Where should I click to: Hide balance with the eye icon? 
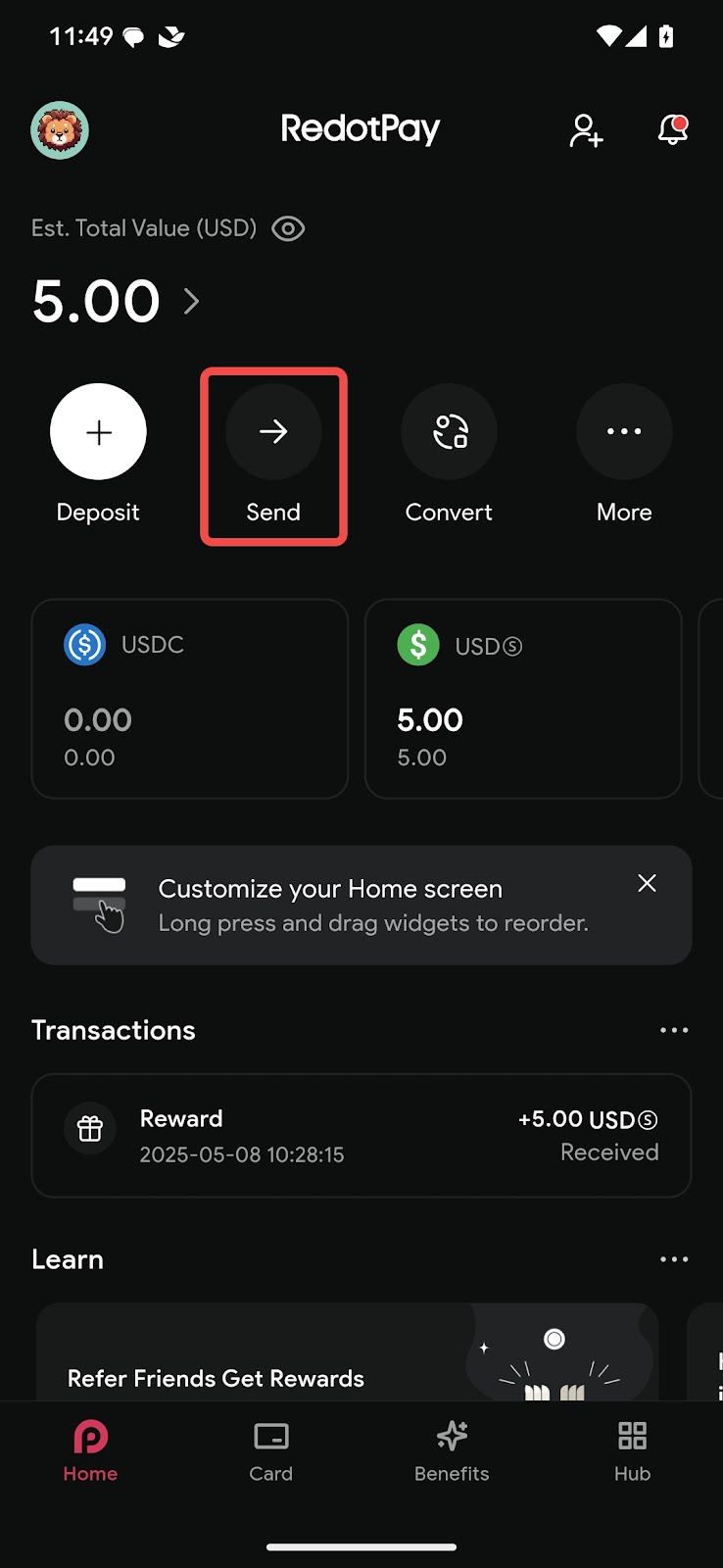click(288, 229)
